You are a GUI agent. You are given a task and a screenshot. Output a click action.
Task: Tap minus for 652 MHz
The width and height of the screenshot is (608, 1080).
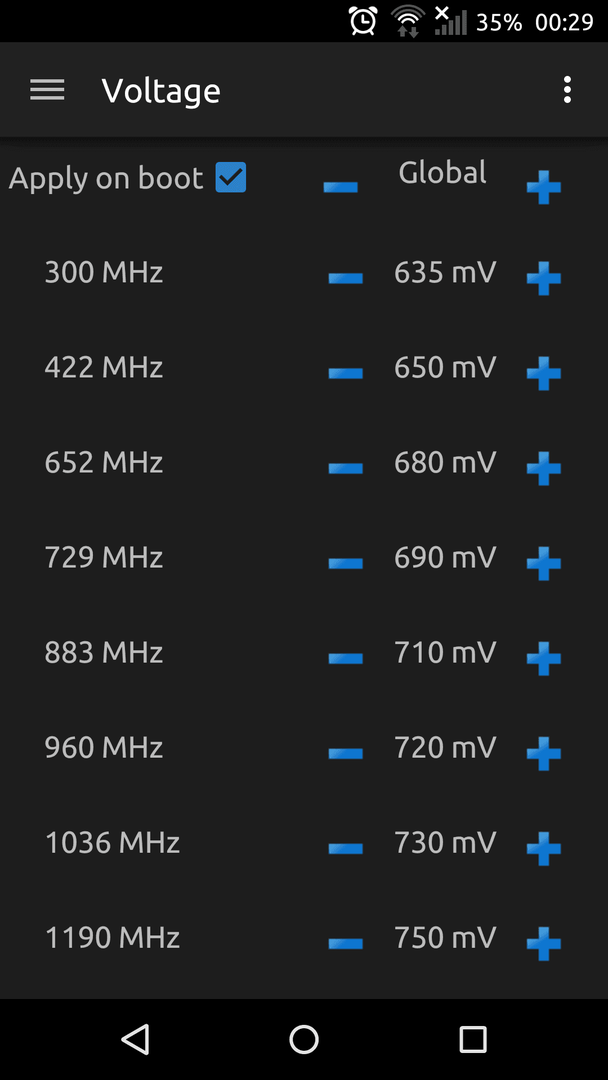coord(346,468)
